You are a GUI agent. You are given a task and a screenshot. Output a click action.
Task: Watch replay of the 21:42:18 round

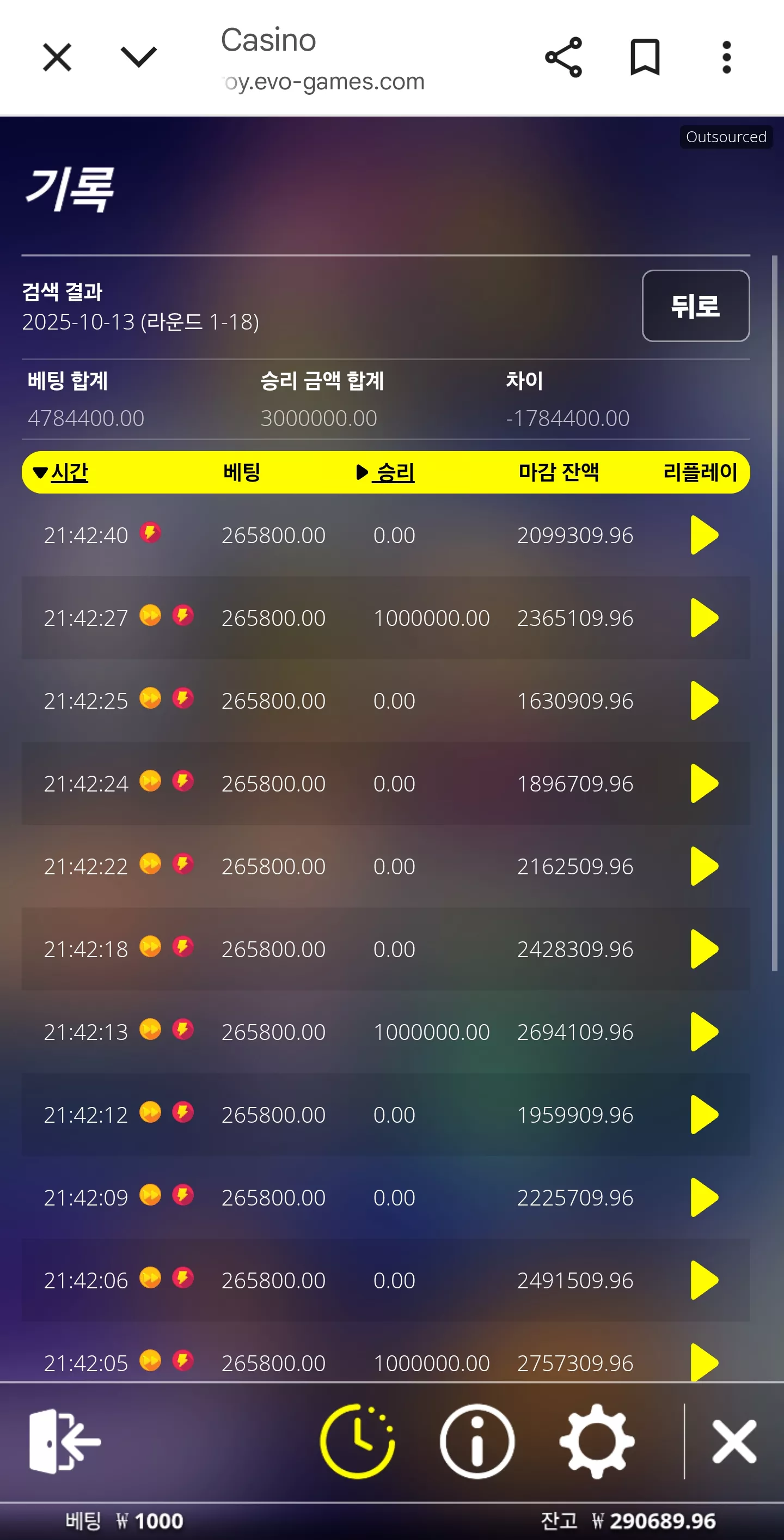point(704,949)
